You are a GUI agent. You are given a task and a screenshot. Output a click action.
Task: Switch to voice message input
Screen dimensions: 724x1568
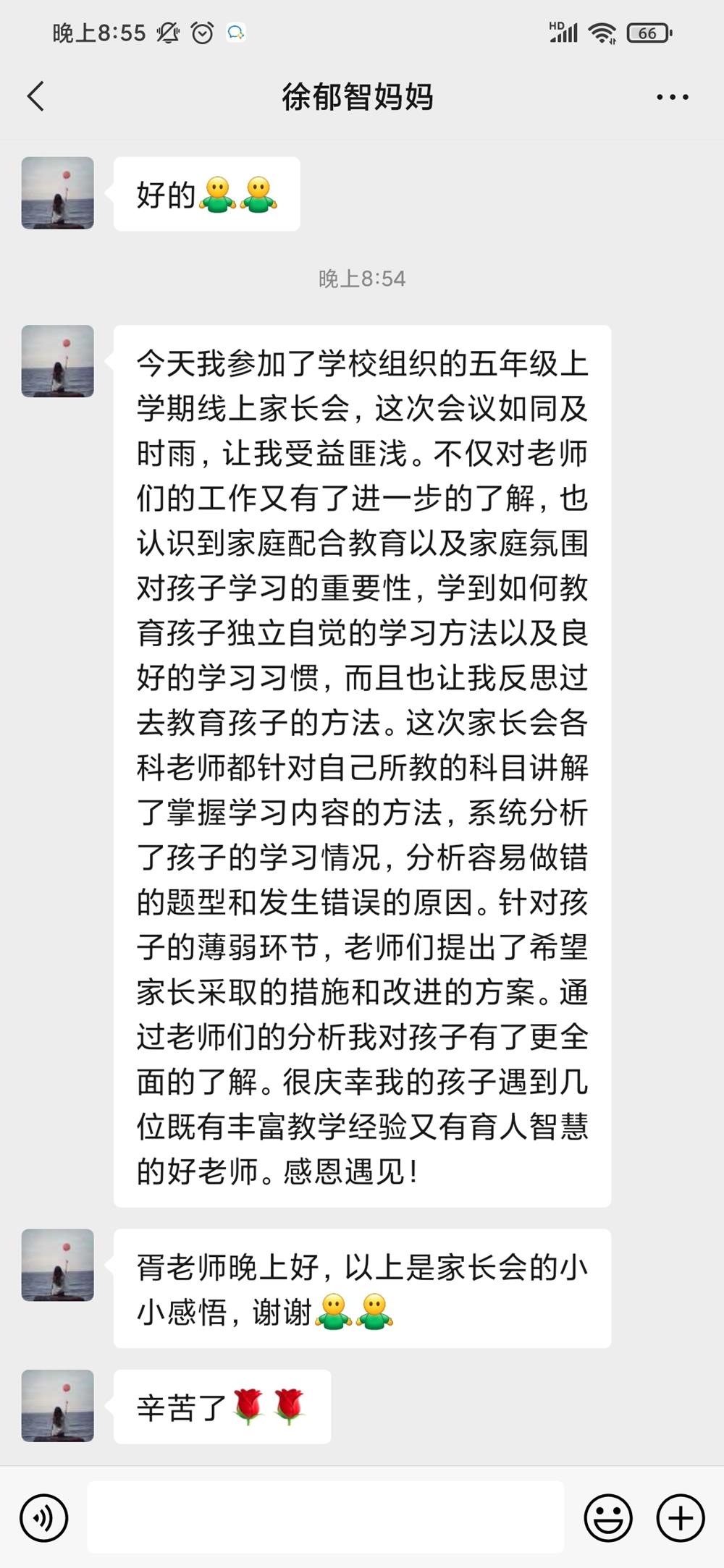click(x=44, y=1517)
